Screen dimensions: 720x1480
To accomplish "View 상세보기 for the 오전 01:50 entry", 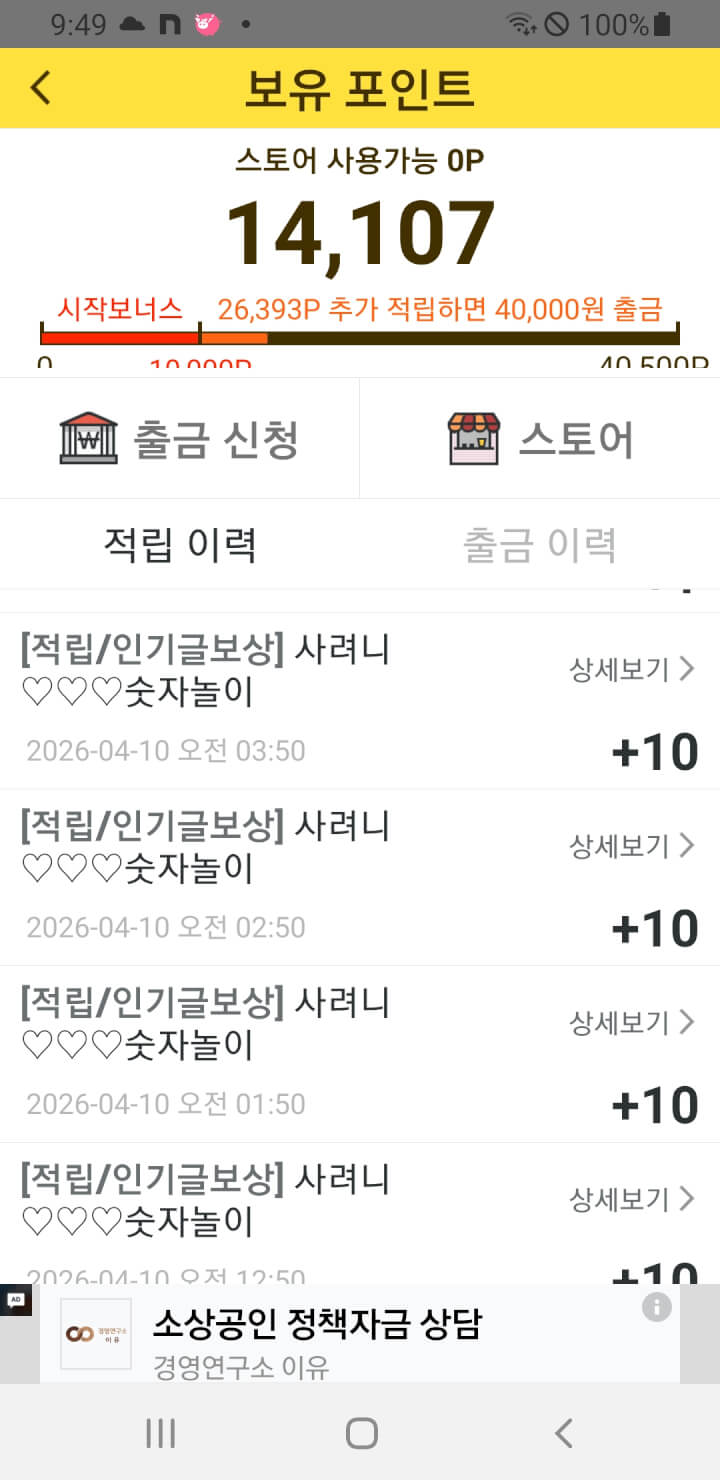I will (631, 1022).
